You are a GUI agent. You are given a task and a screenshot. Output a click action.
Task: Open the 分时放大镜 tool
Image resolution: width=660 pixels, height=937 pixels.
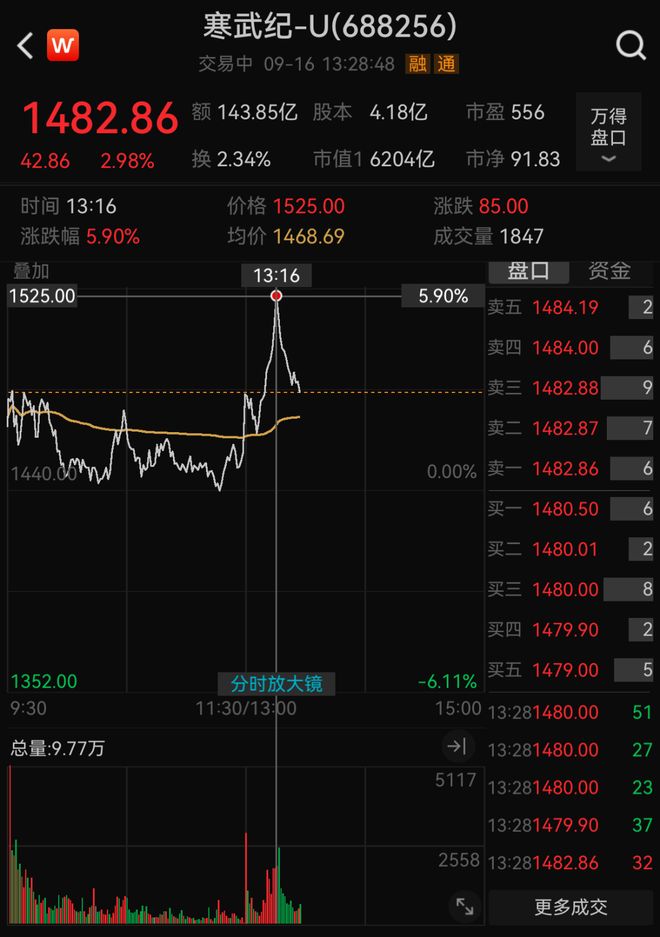pyautogui.click(x=277, y=684)
